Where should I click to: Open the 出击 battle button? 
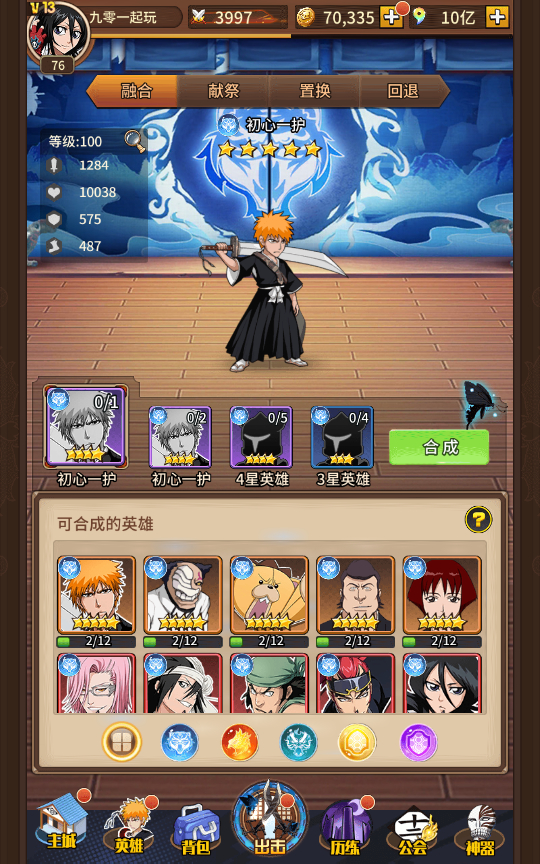coord(270,818)
